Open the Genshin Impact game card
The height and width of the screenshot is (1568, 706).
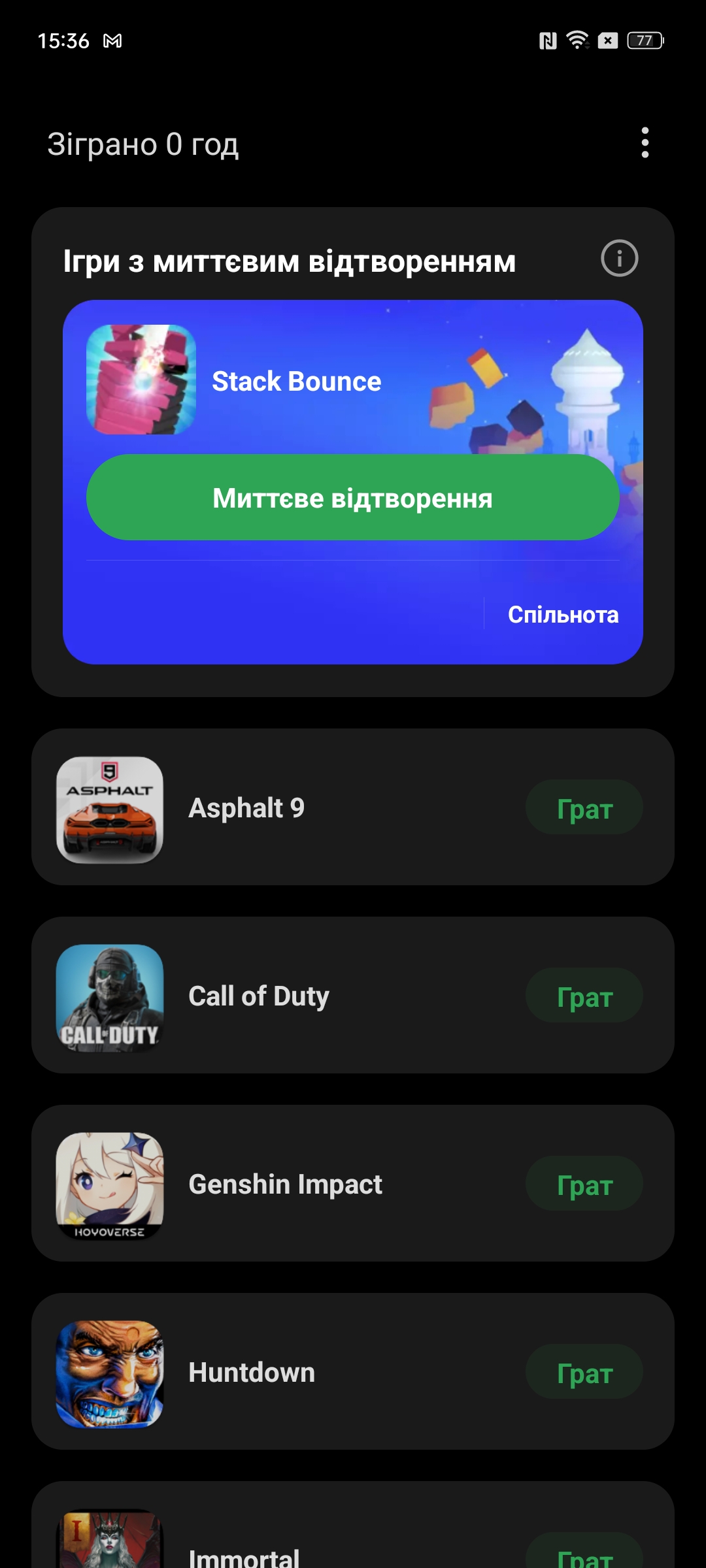[x=294, y=1184]
